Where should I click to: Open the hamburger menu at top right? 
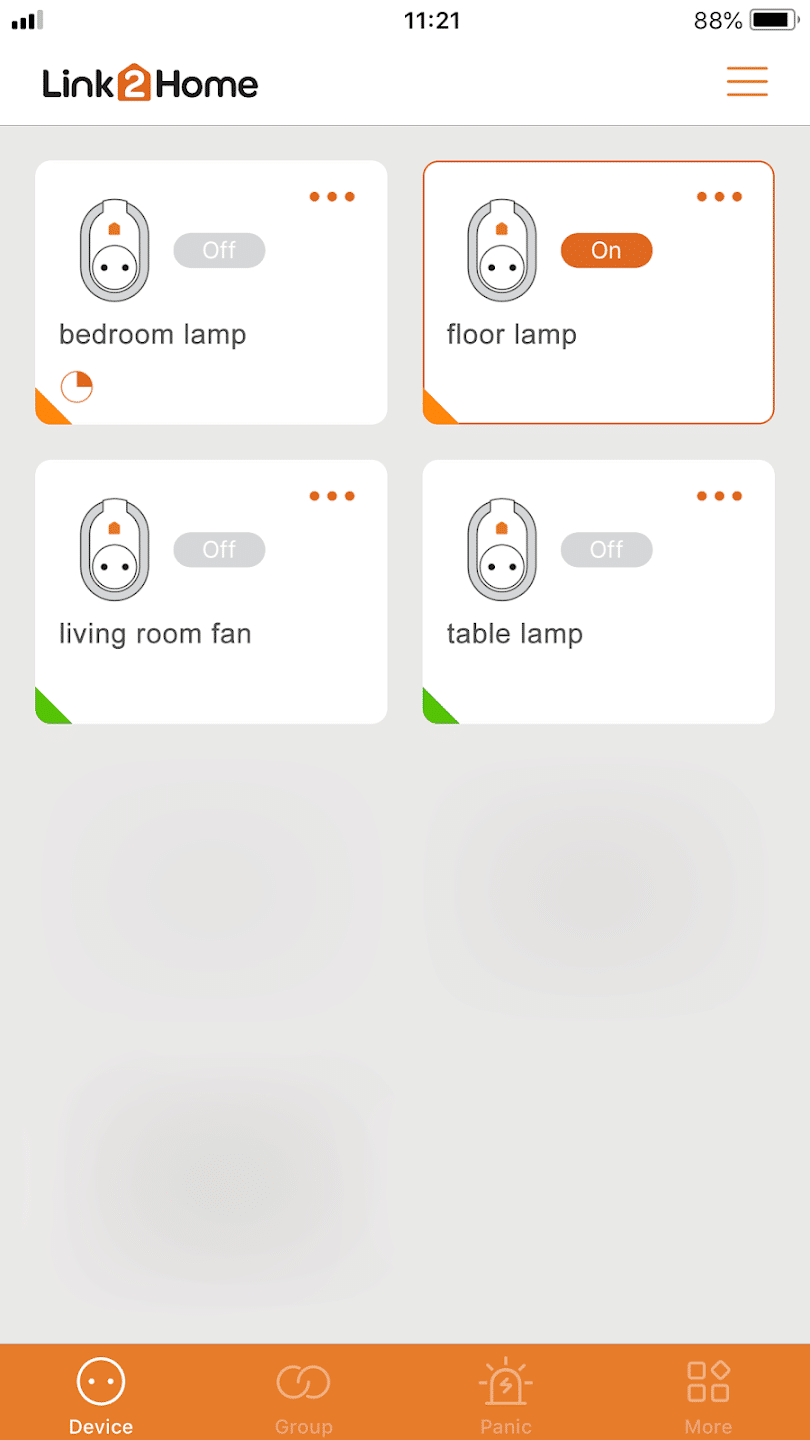click(747, 82)
